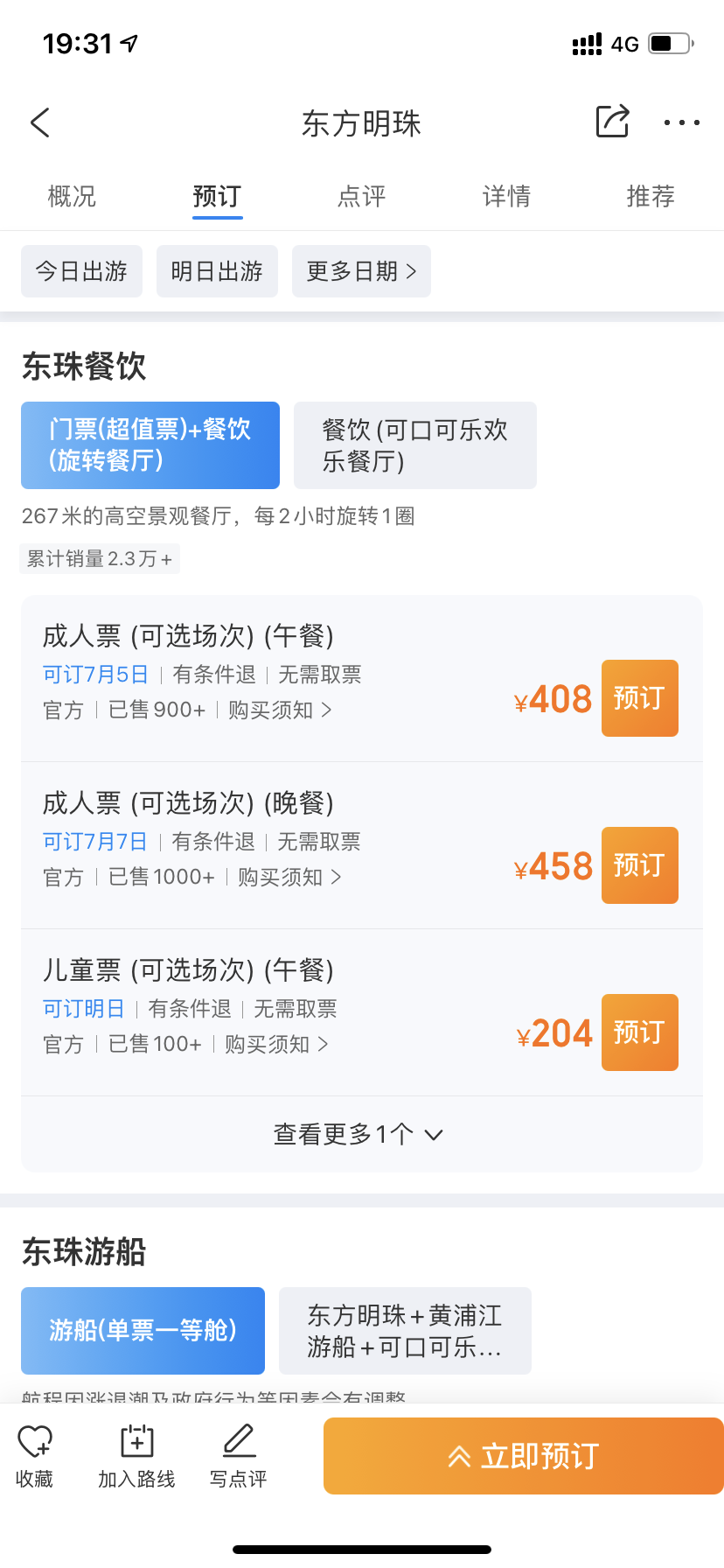Image resolution: width=724 pixels, height=1568 pixels.
Task: Switch to the 推荐 tab
Action: (651, 196)
